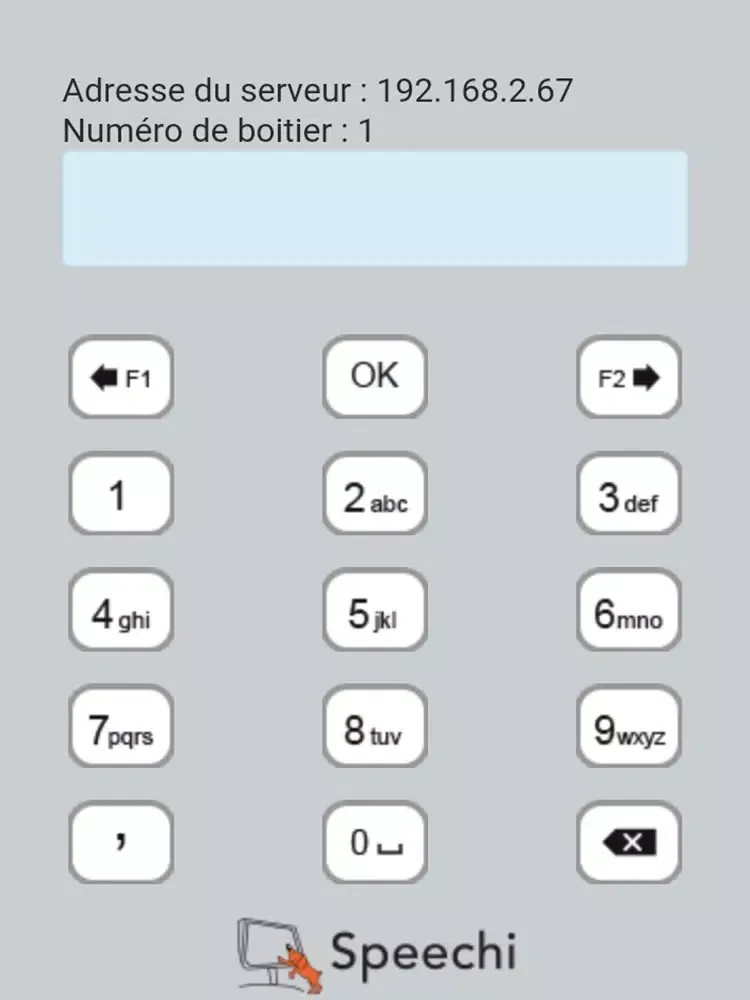Tap the 5 jkl key
Viewport: 750px width, 1000px height.
pyautogui.click(x=375, y=610)
